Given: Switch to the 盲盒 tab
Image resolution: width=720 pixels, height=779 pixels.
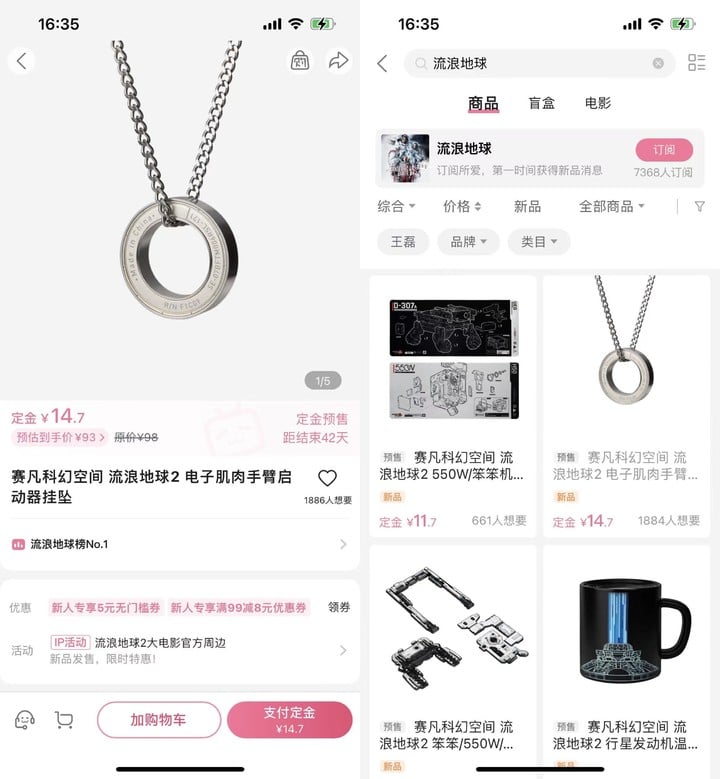Looking at the screenshot, I should point(541,103).
